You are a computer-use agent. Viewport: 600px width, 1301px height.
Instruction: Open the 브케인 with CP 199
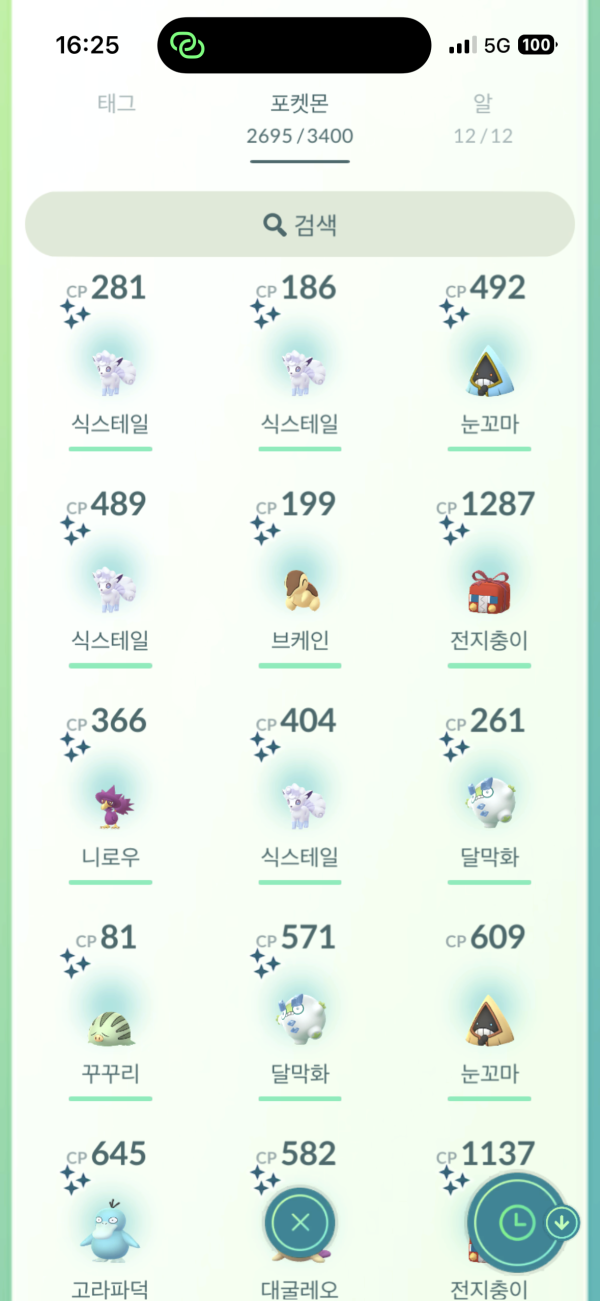(299, 588)
